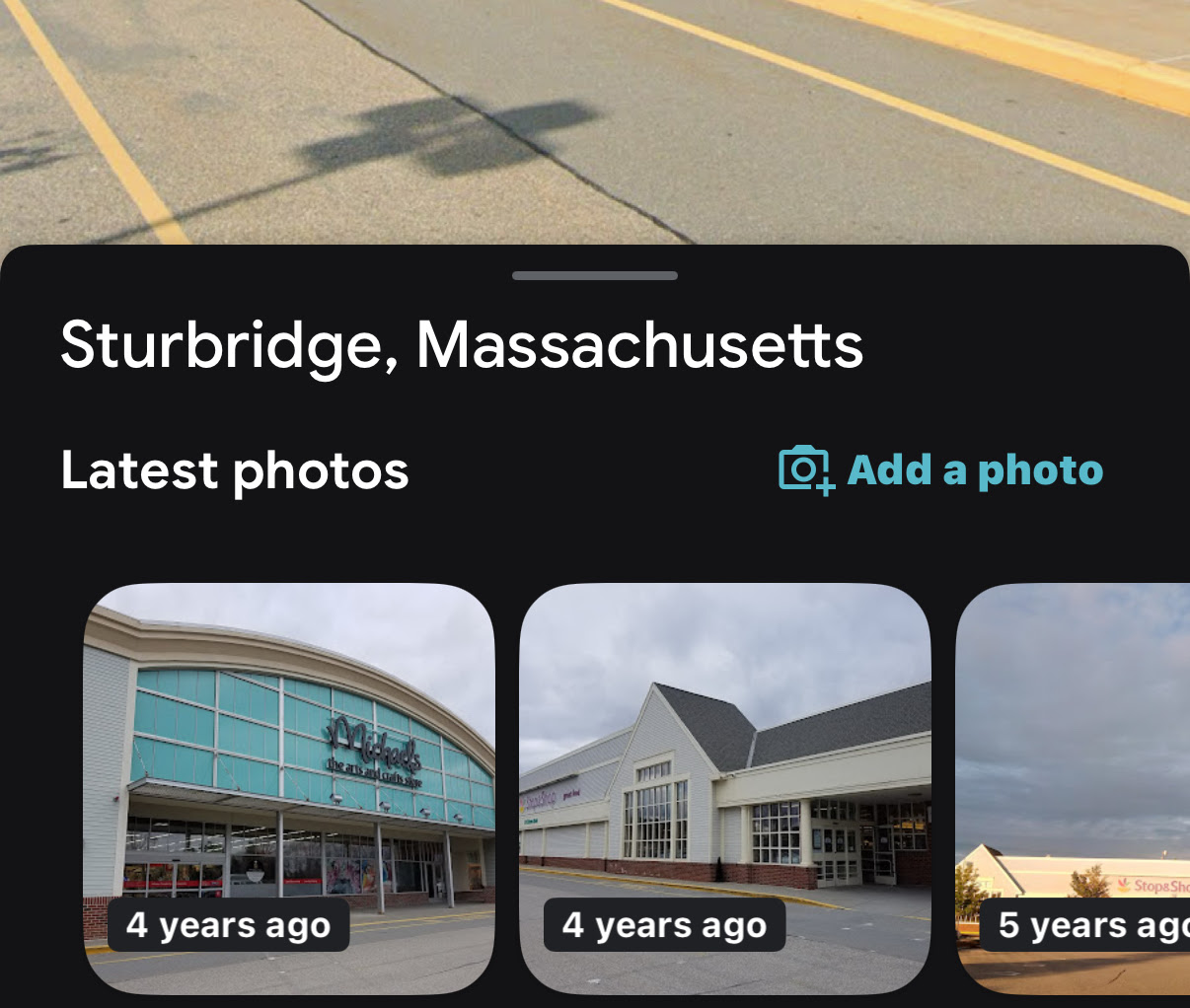The image size is (1190, 1008).
Task: Tap the bottom sheet drag handle
Action: click(595, 276)
